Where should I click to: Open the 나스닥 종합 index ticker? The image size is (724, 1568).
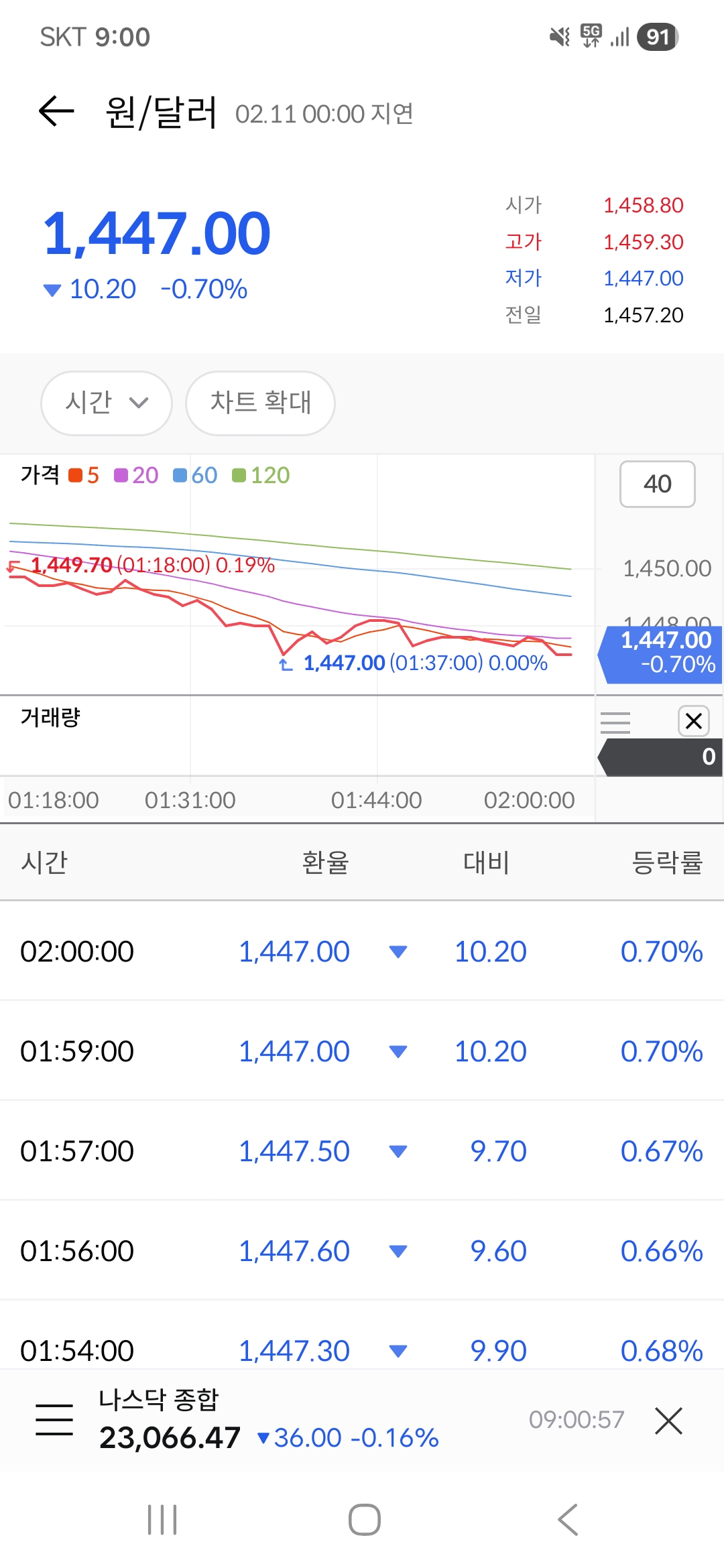pos(268,1421)
